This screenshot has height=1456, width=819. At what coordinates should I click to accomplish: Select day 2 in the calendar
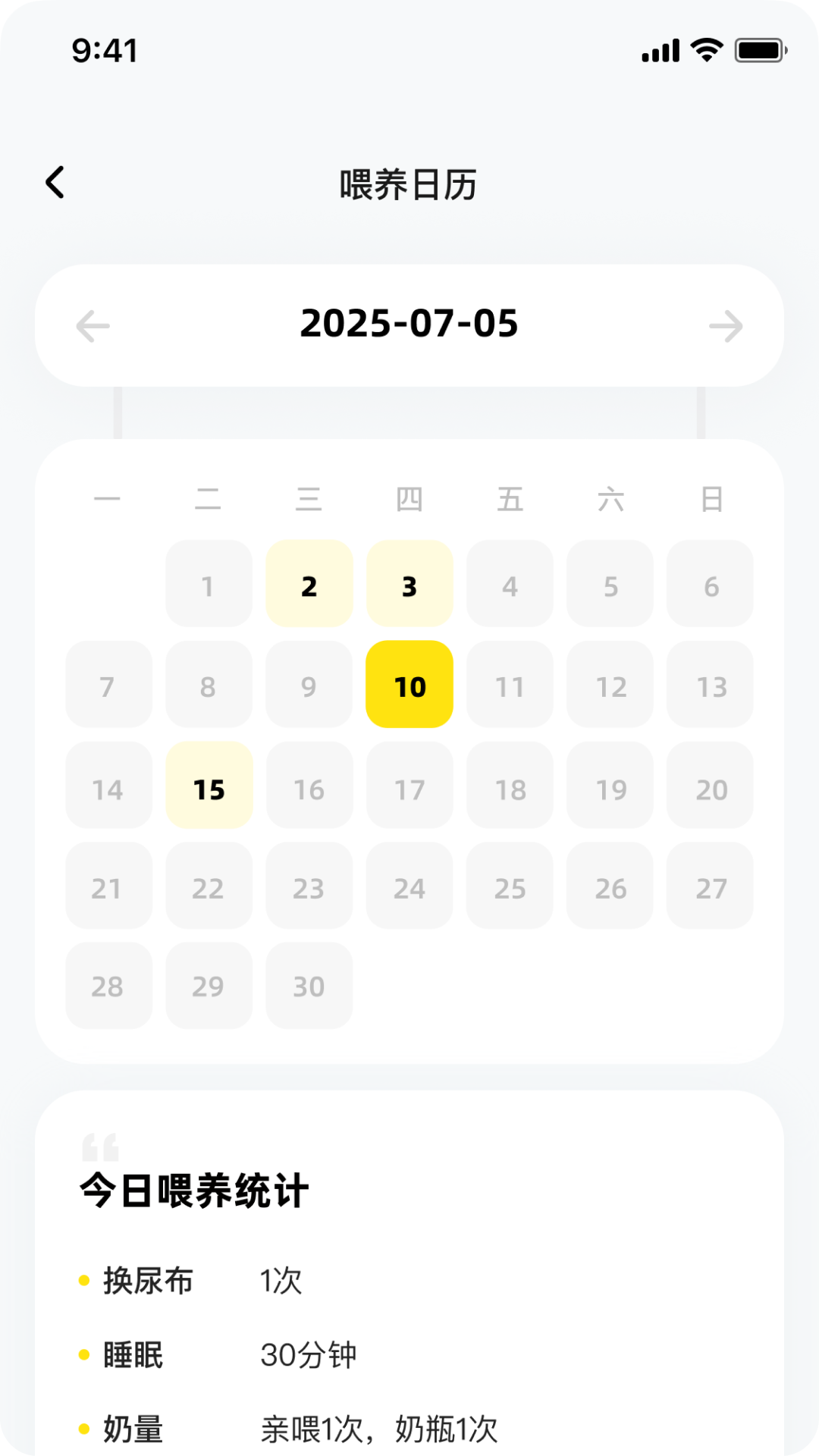pyautogui.click(x=309, y=584)
